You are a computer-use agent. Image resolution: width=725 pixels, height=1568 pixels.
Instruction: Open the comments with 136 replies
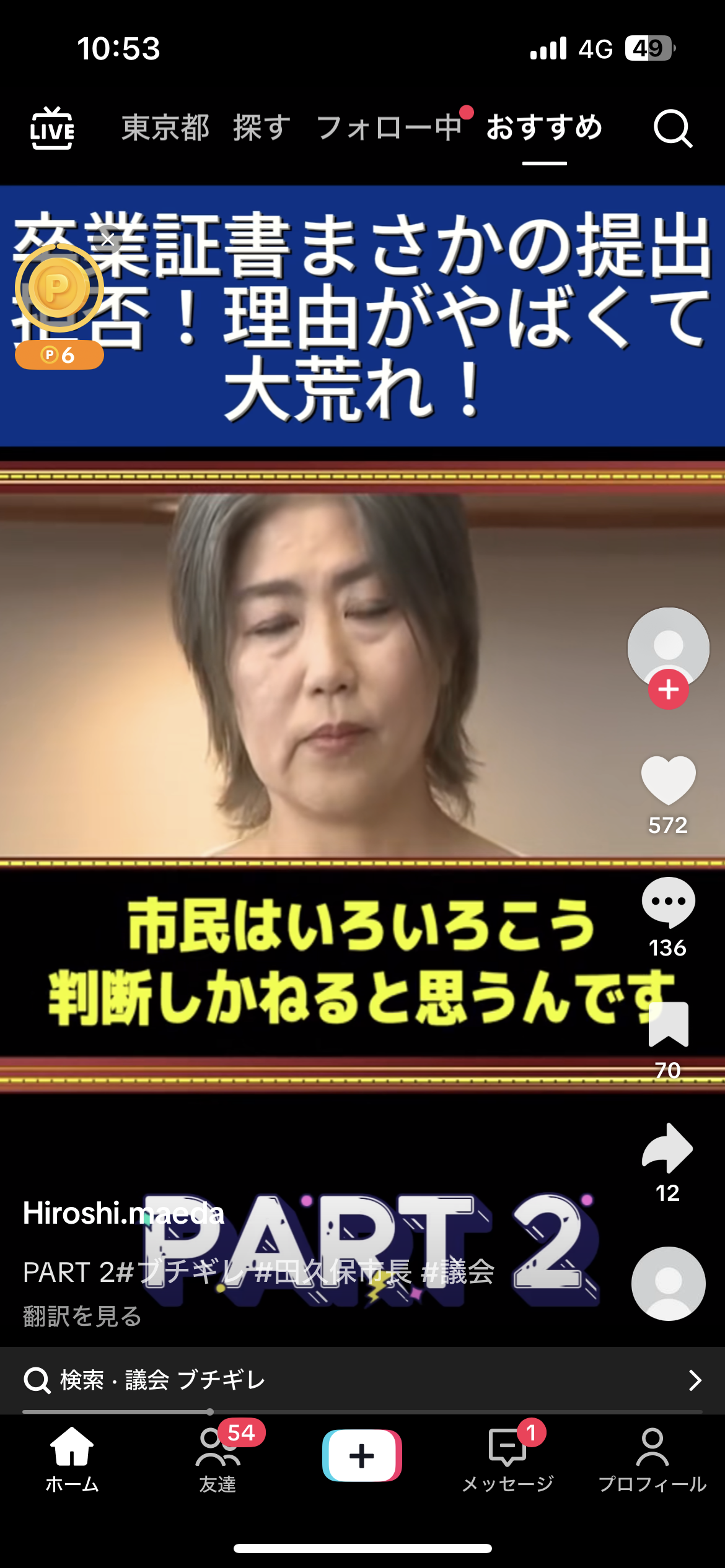click(x=668, y=902)
